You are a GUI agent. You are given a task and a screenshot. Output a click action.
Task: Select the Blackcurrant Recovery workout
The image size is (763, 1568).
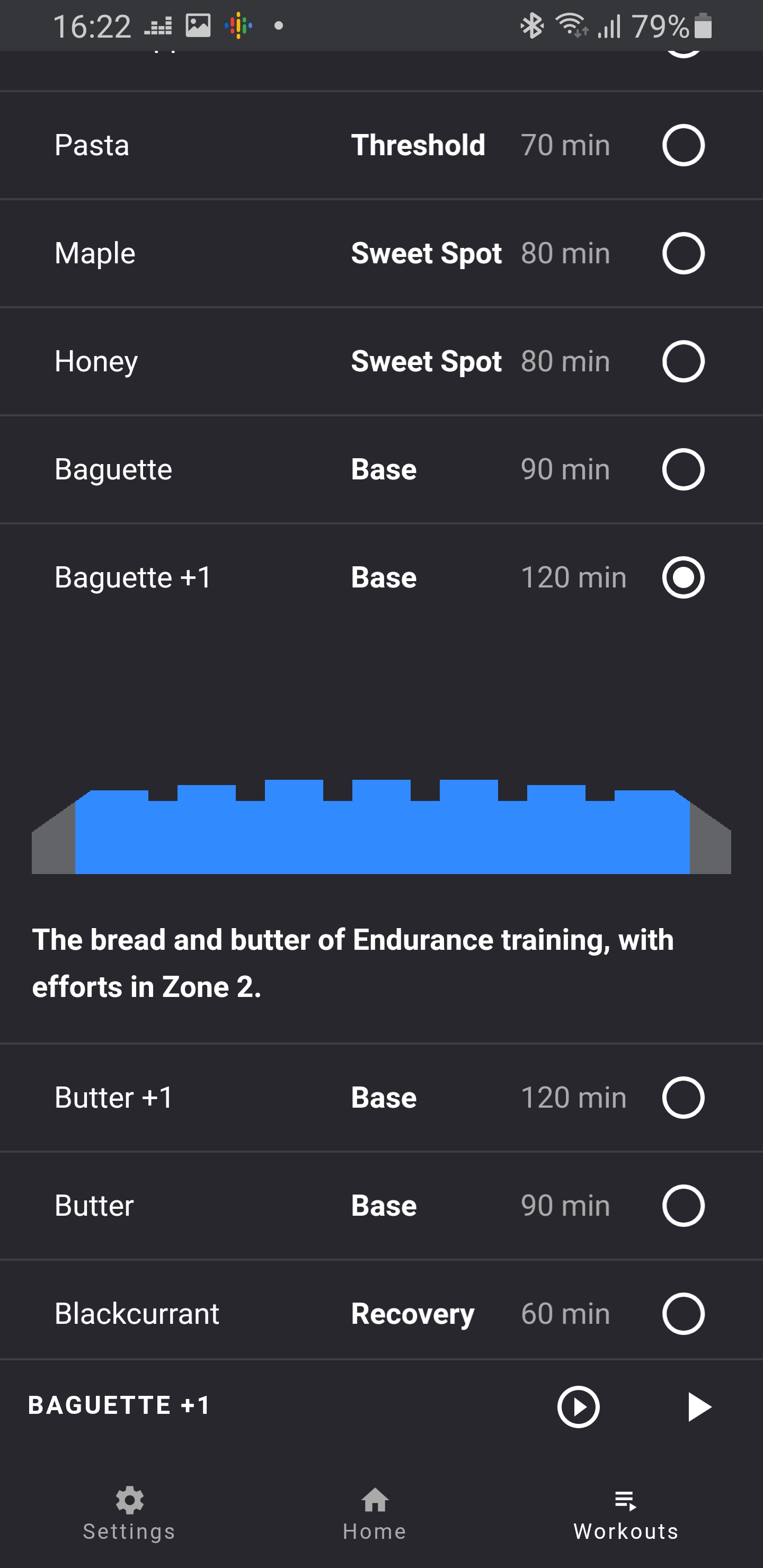682,1314
